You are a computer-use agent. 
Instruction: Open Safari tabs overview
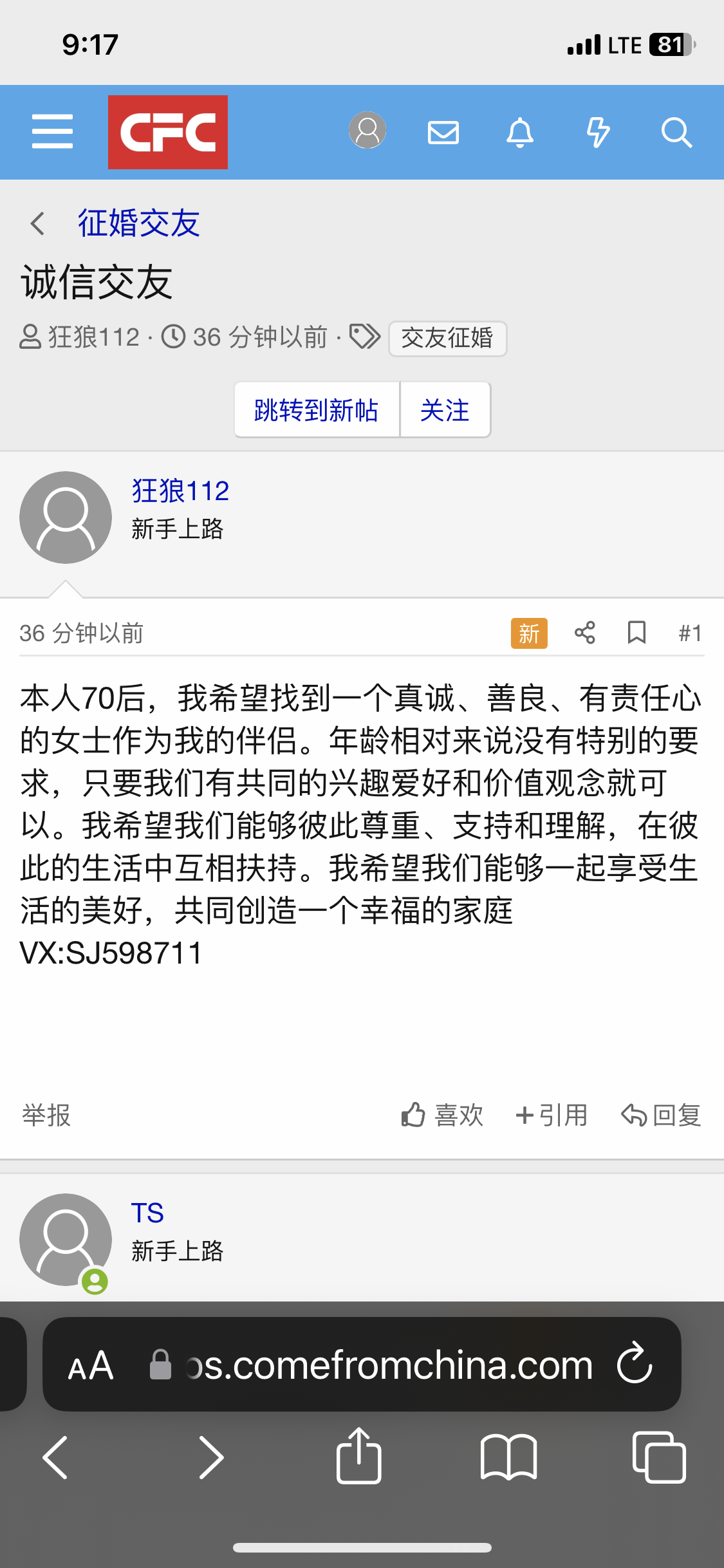click(659, 1457)
